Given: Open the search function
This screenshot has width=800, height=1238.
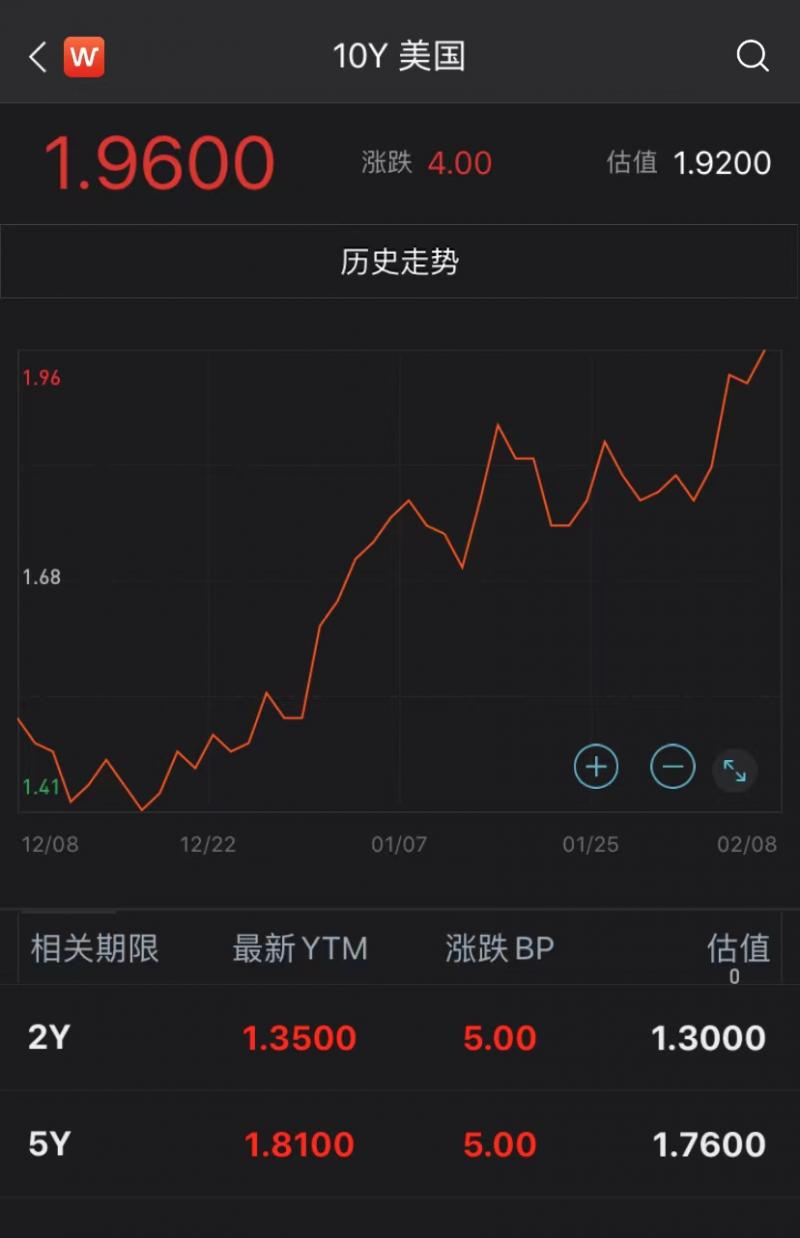Looking at the screenshot, I should tap(751, 57).
